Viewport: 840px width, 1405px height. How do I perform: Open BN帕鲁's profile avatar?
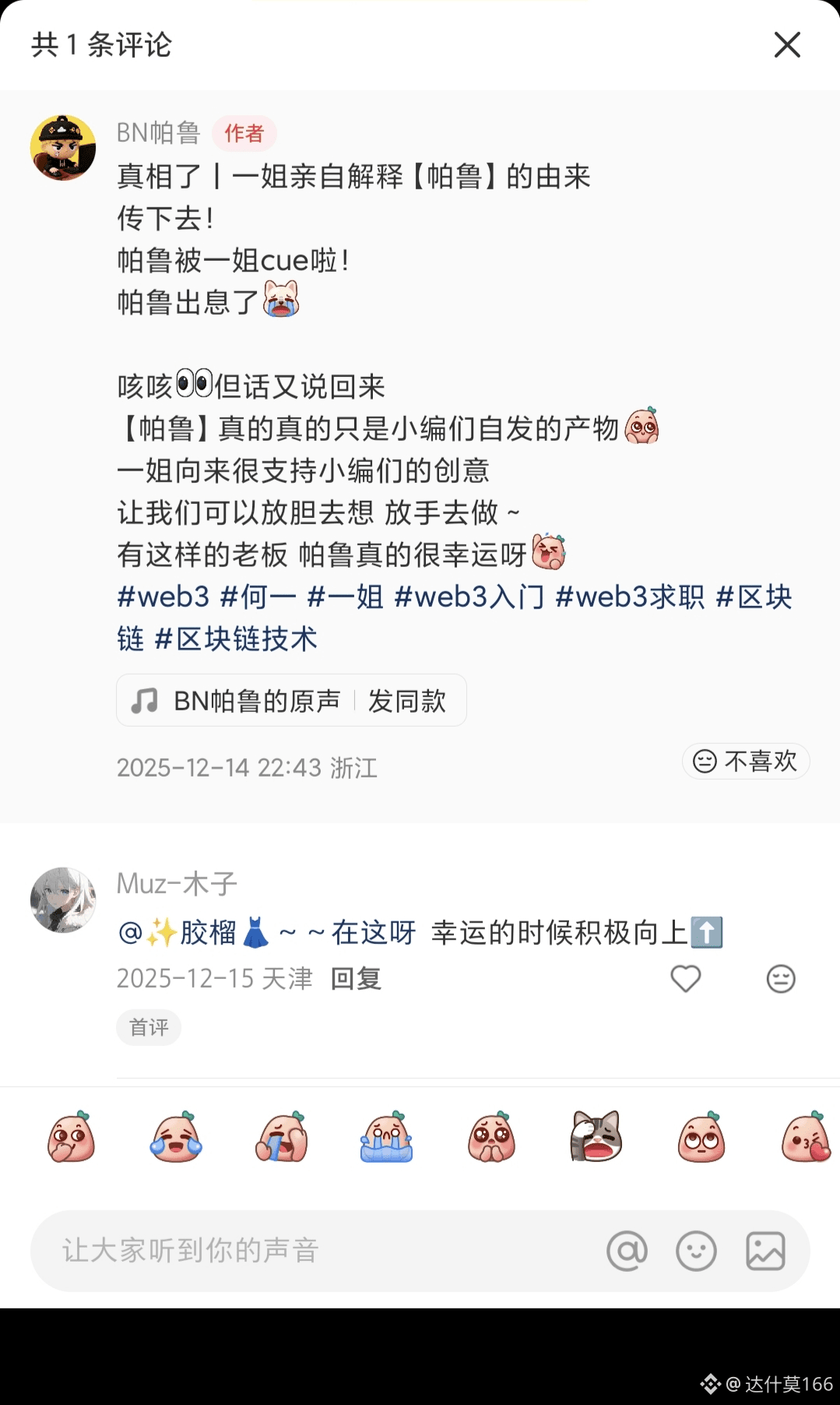click(63, 148)
